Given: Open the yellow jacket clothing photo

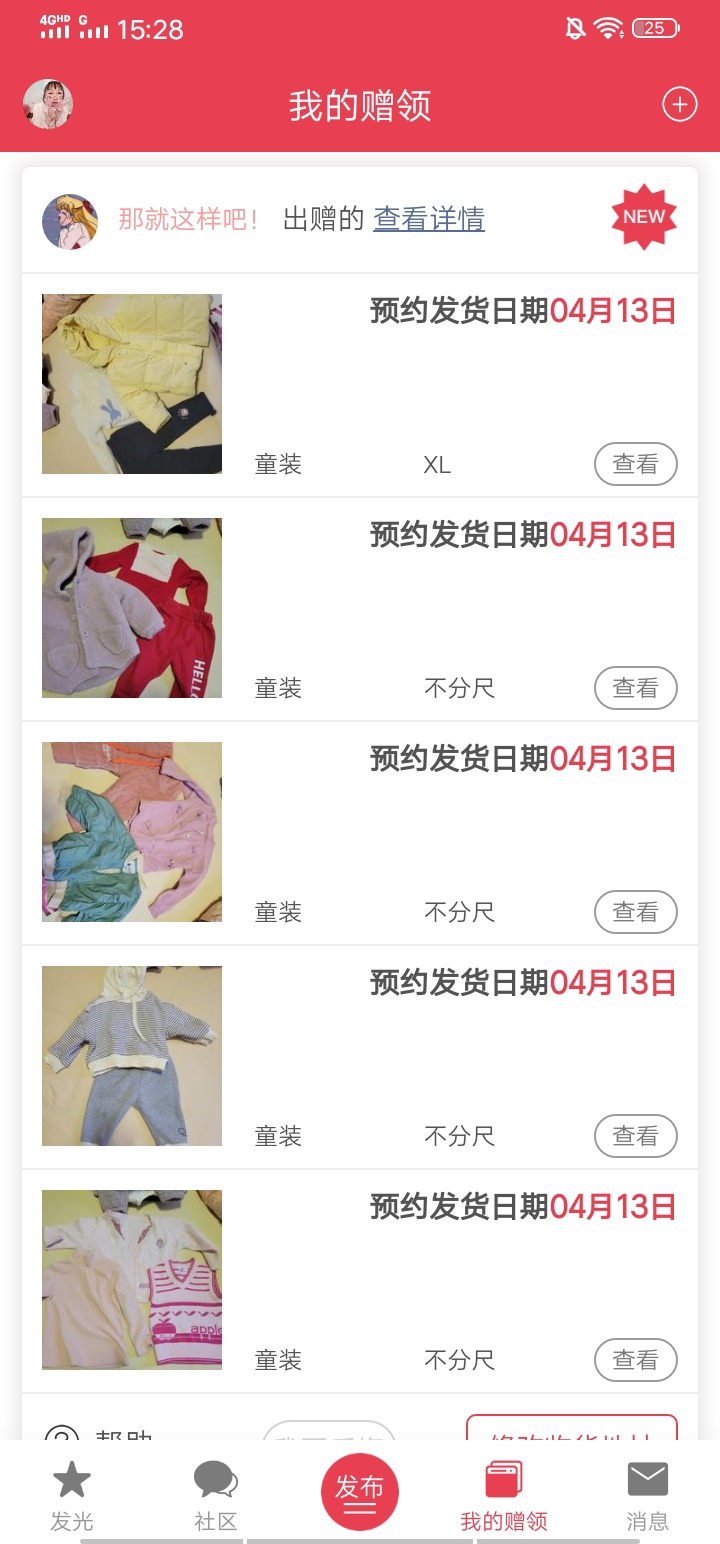Looking at the screenshot, I should [132, 384].
